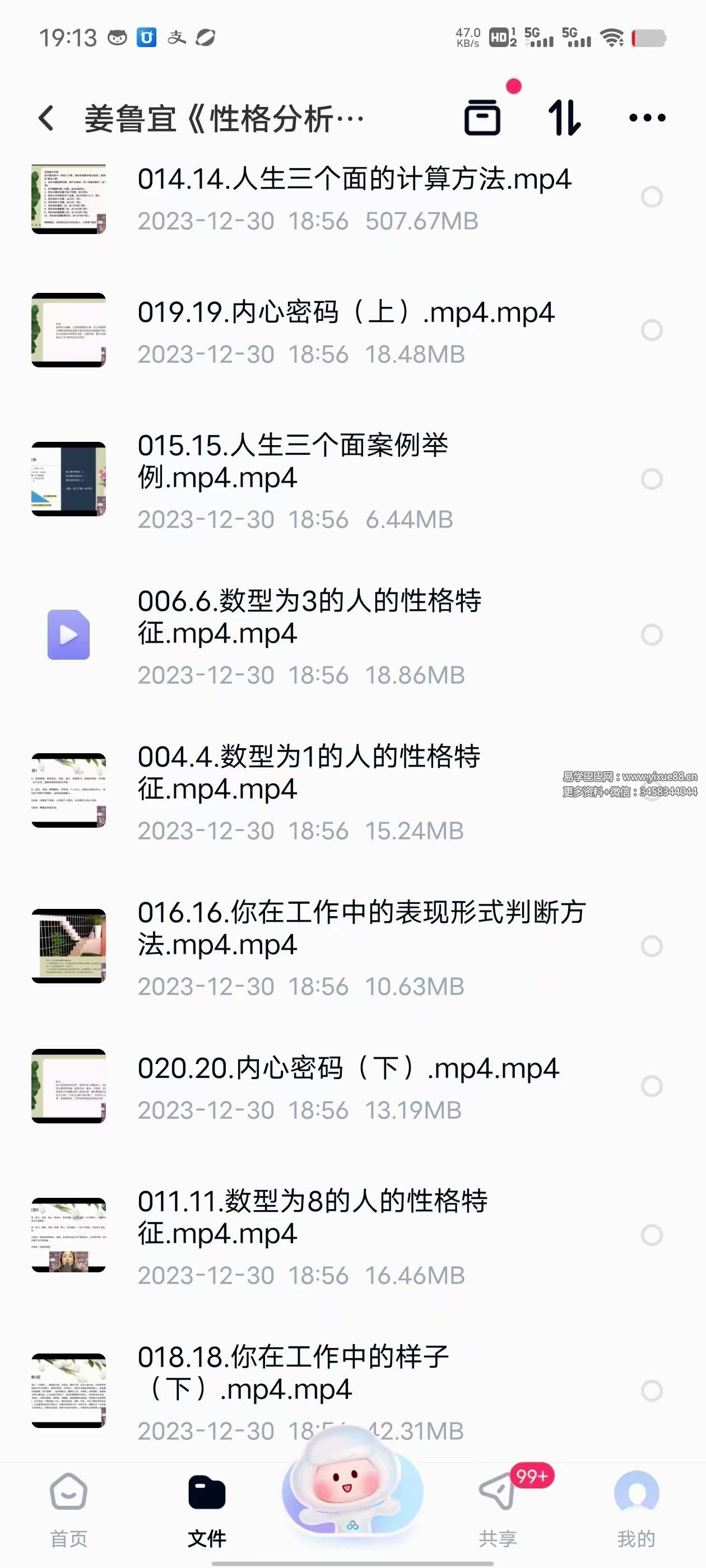Open the three-dot overflow menu
Image resolution: width=706 pixels, height=1568 pixels.
click(x=647, y=118)
